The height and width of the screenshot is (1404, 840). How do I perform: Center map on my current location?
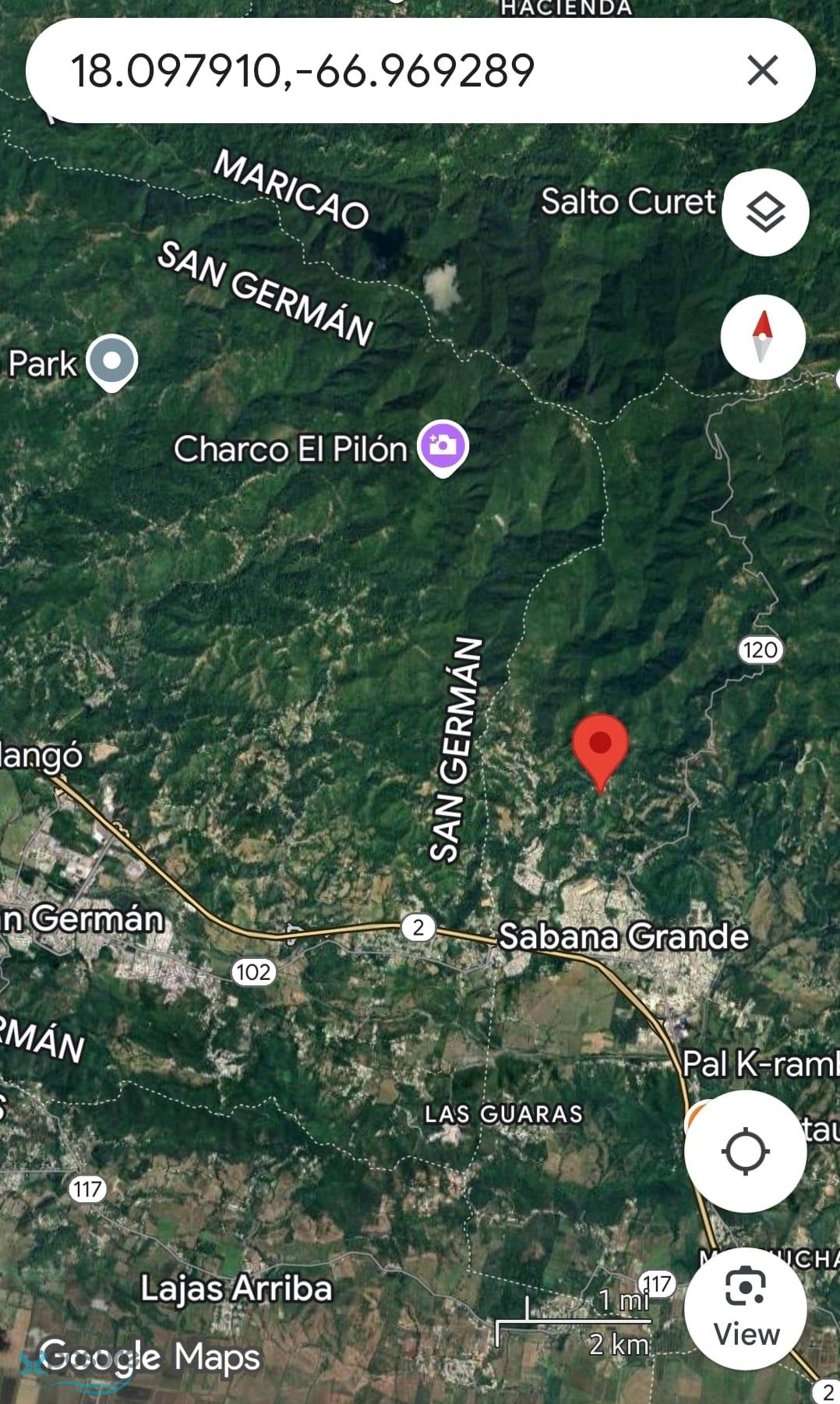pyautogui.click(x=746, y=1151)
